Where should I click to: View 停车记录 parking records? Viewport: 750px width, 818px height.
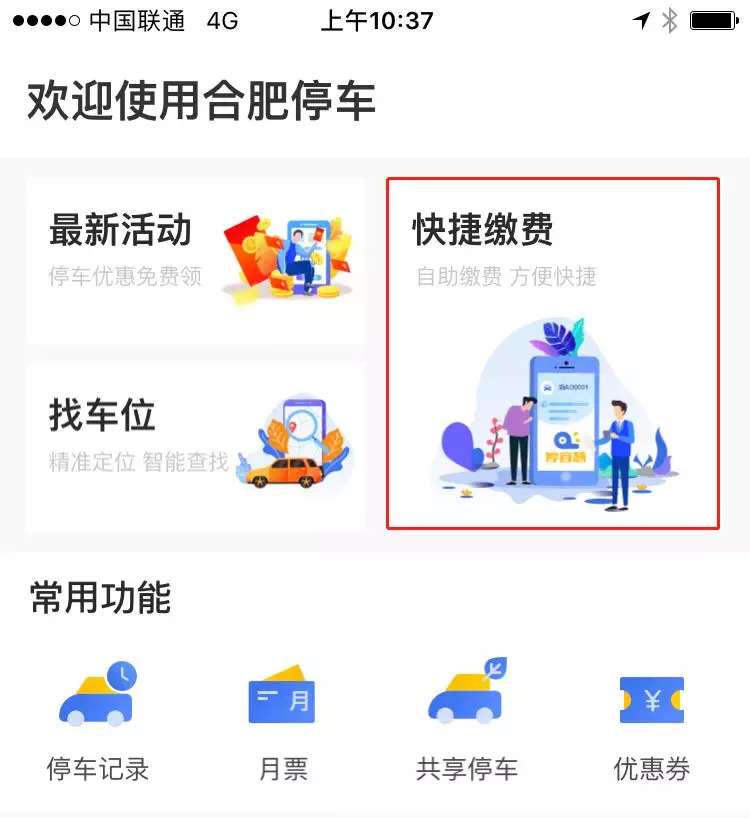(97, 720)
